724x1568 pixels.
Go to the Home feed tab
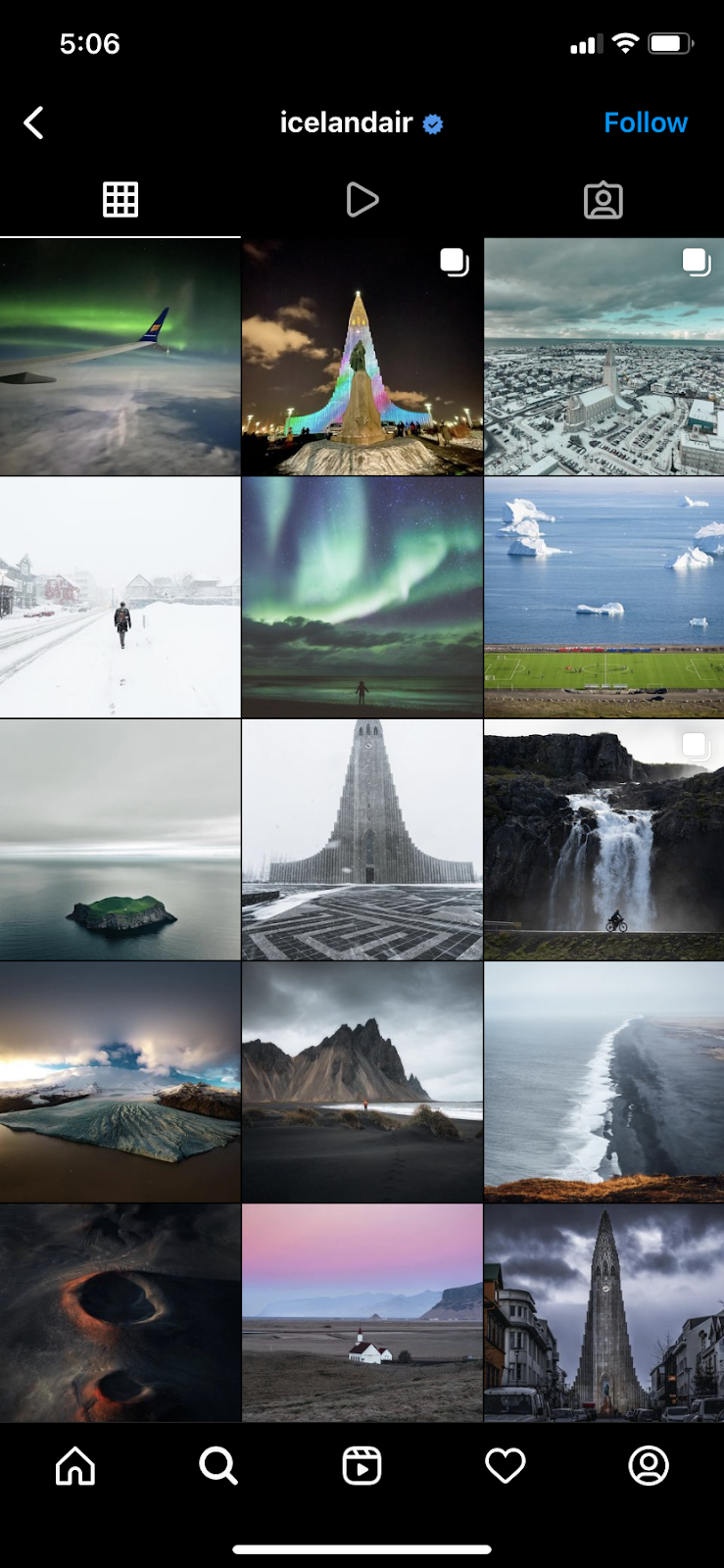tap(75, 1466)
